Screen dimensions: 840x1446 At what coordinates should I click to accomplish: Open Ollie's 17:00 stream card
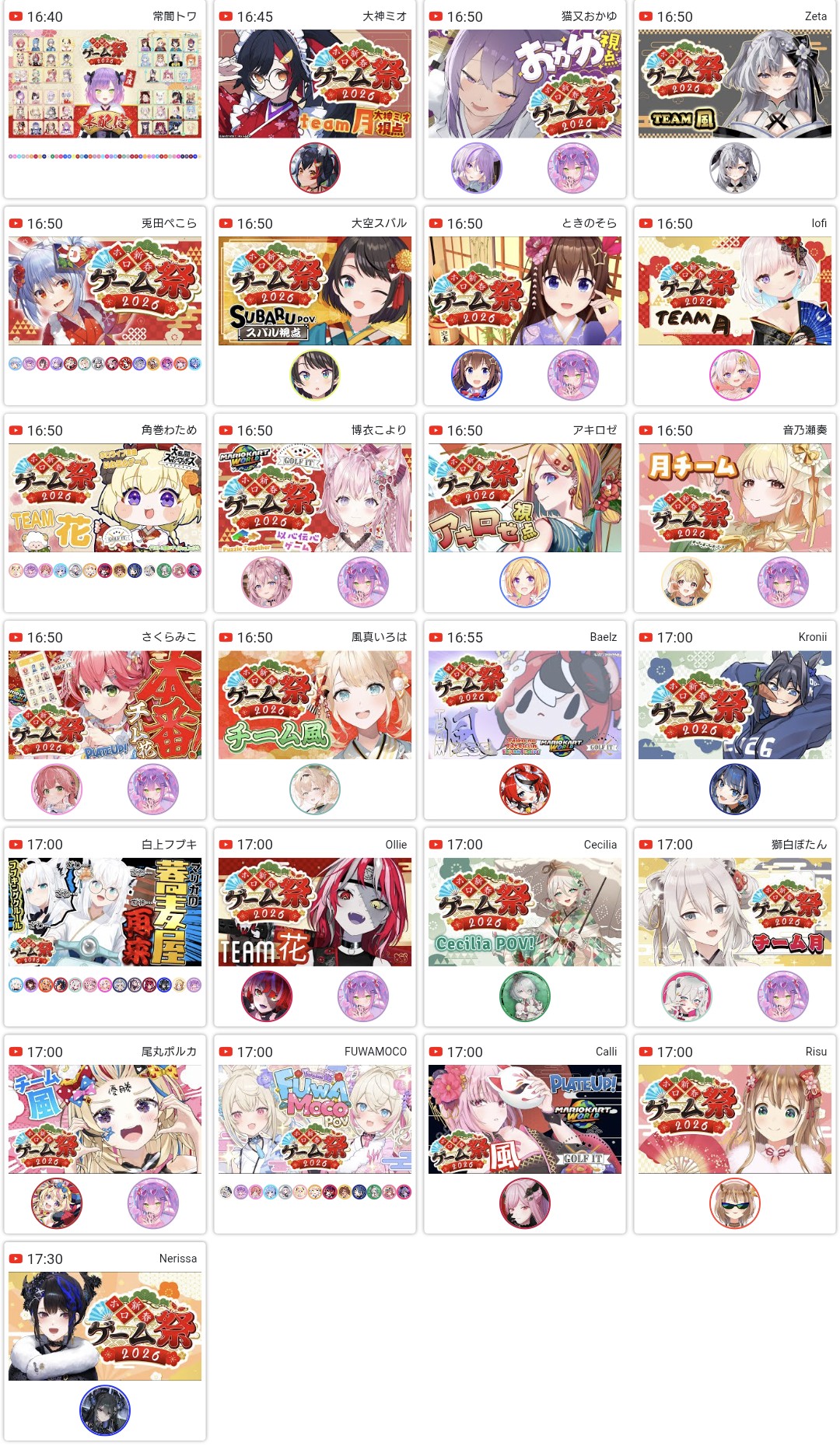pos(315,912)
